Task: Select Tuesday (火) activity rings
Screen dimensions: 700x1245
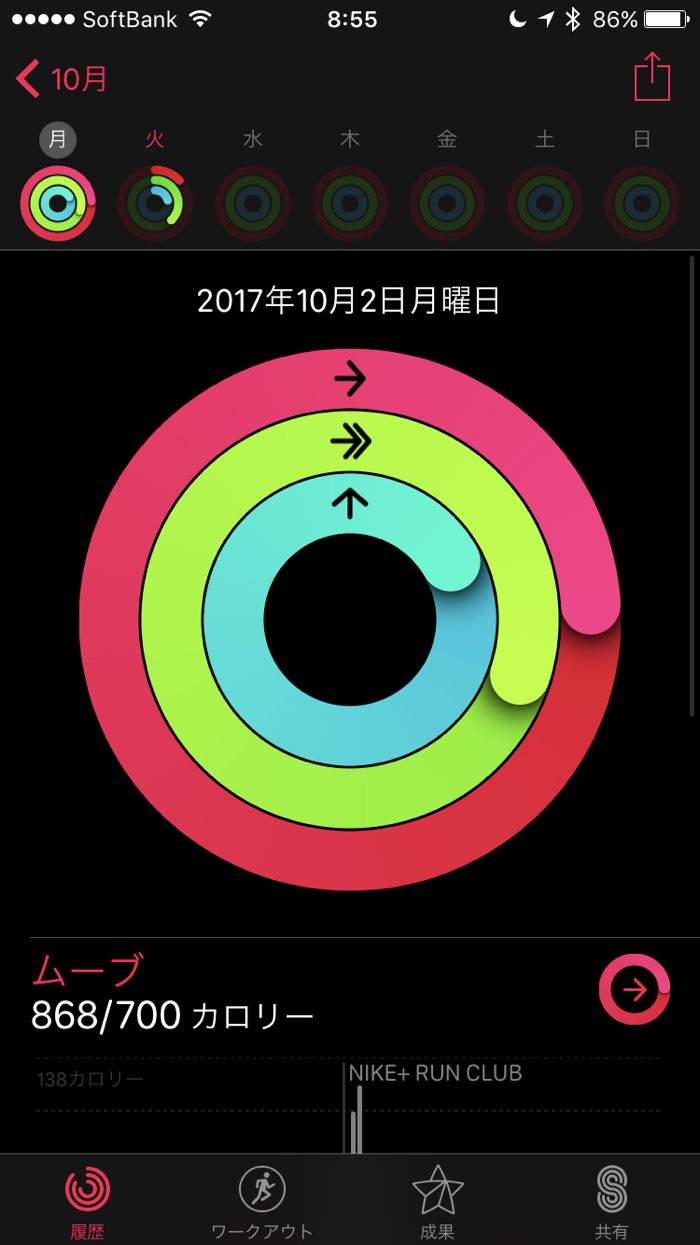Action: point(154,203)
